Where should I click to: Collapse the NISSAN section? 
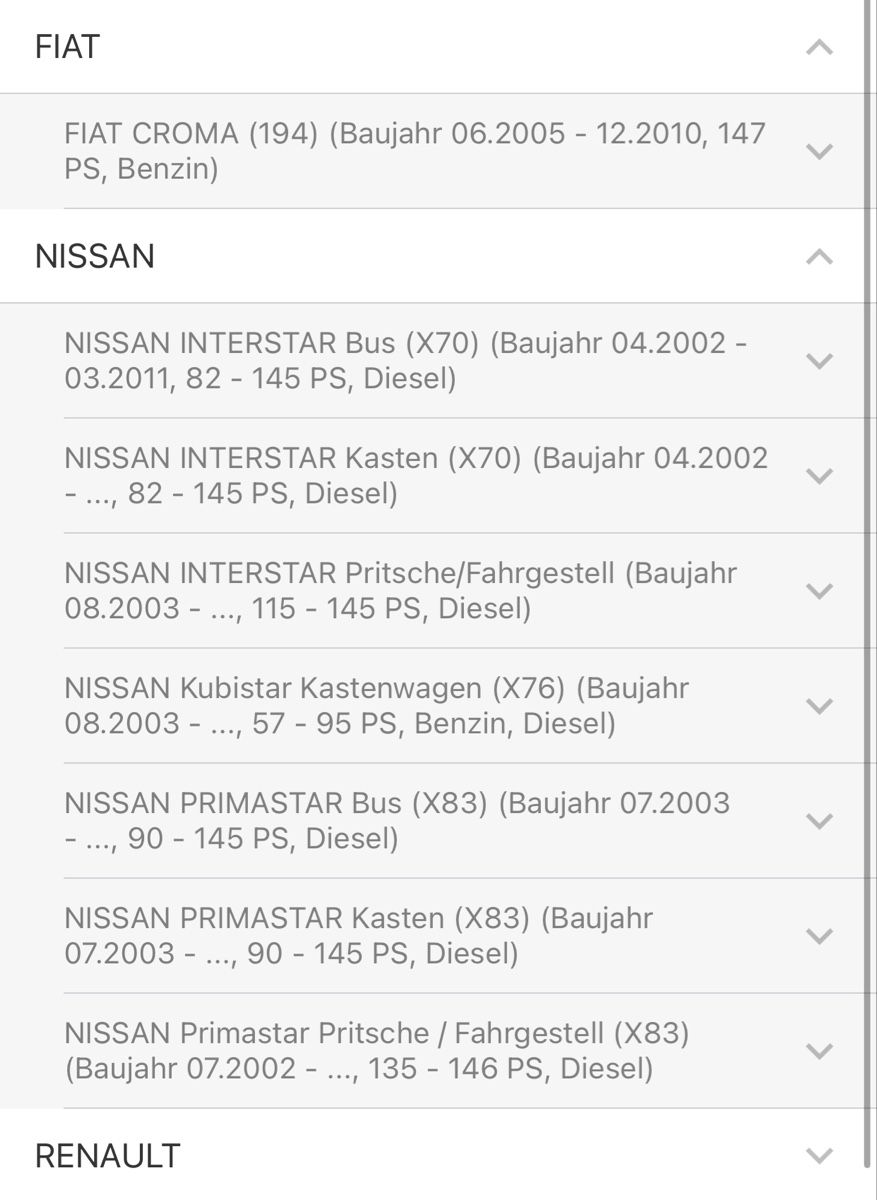818,257
